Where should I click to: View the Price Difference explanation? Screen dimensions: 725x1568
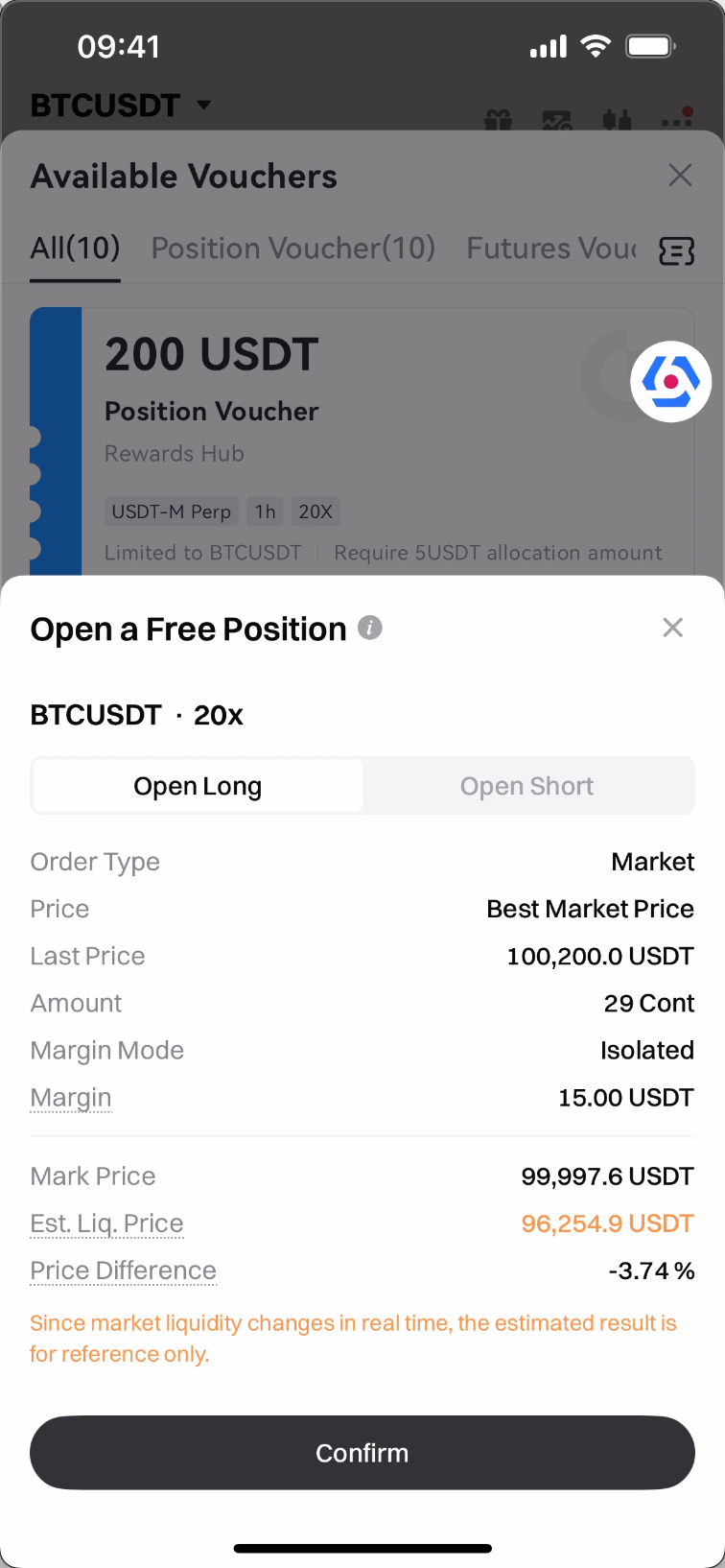click(x=123, y=1271)
